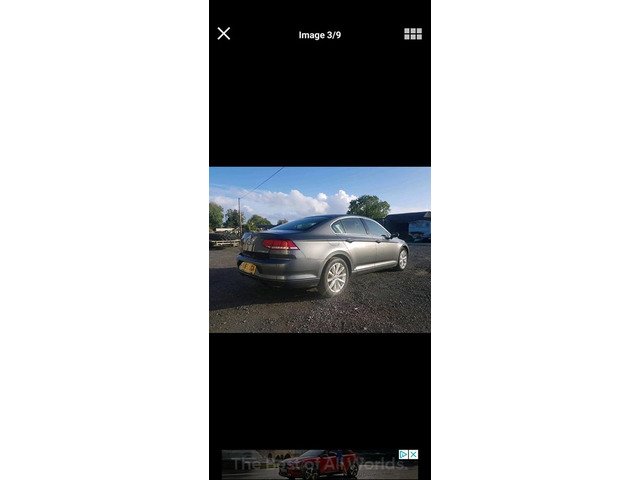The height and width of the screenshot is (480, 640).
Task: Open the grid view of all images
Action: coord(412,34)
